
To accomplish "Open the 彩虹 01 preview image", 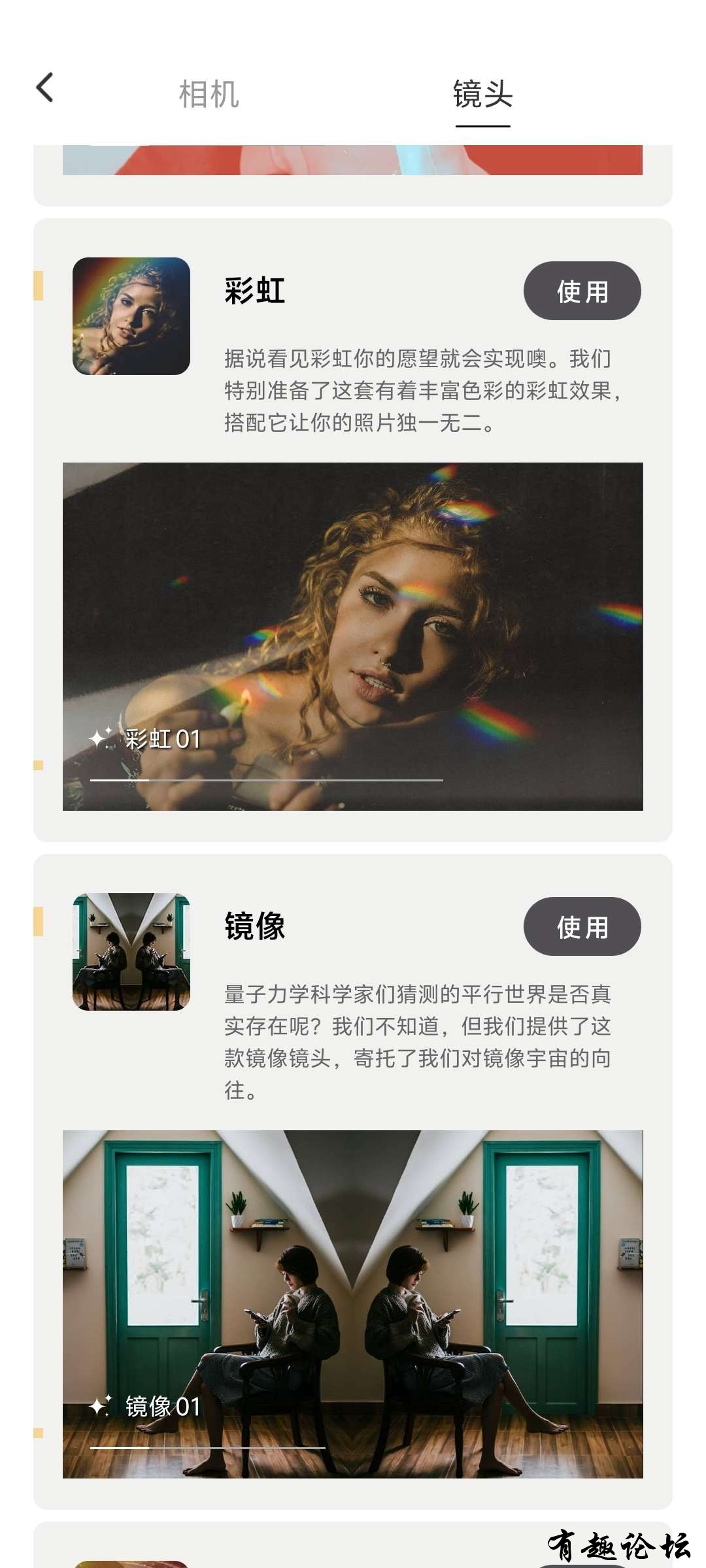I will click(353, 636).
